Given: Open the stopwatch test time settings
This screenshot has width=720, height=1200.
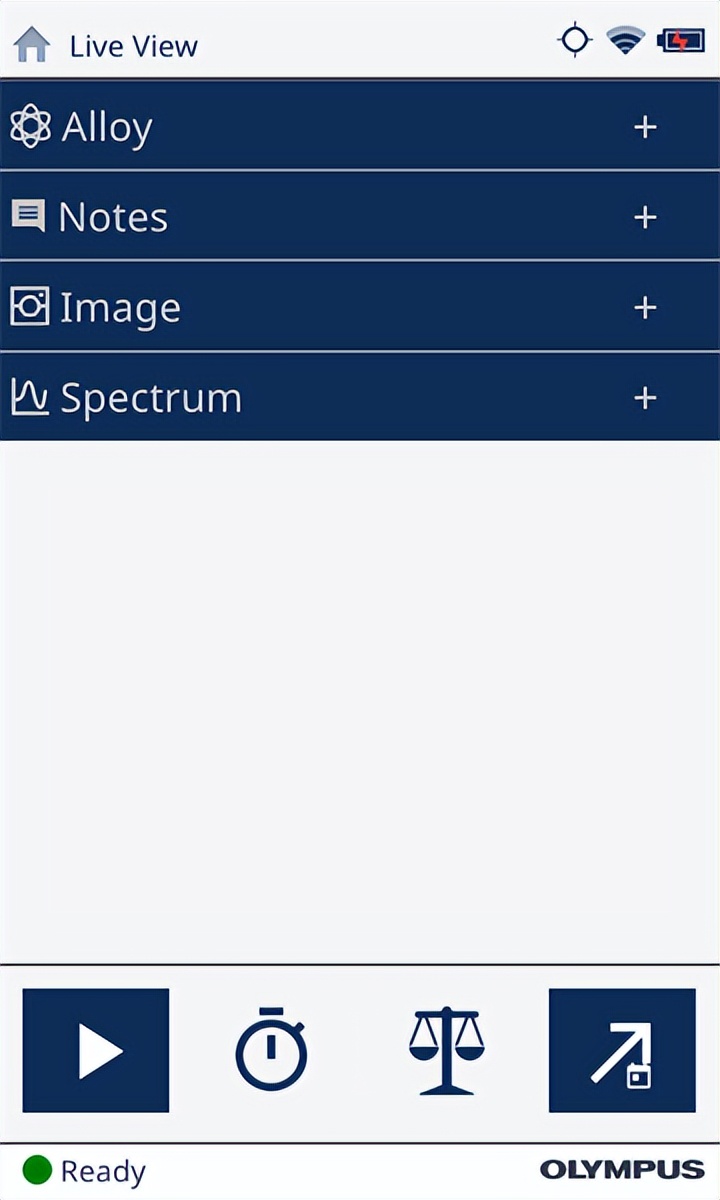Looking at the screenshot, I should click(x=271, y=1050).
